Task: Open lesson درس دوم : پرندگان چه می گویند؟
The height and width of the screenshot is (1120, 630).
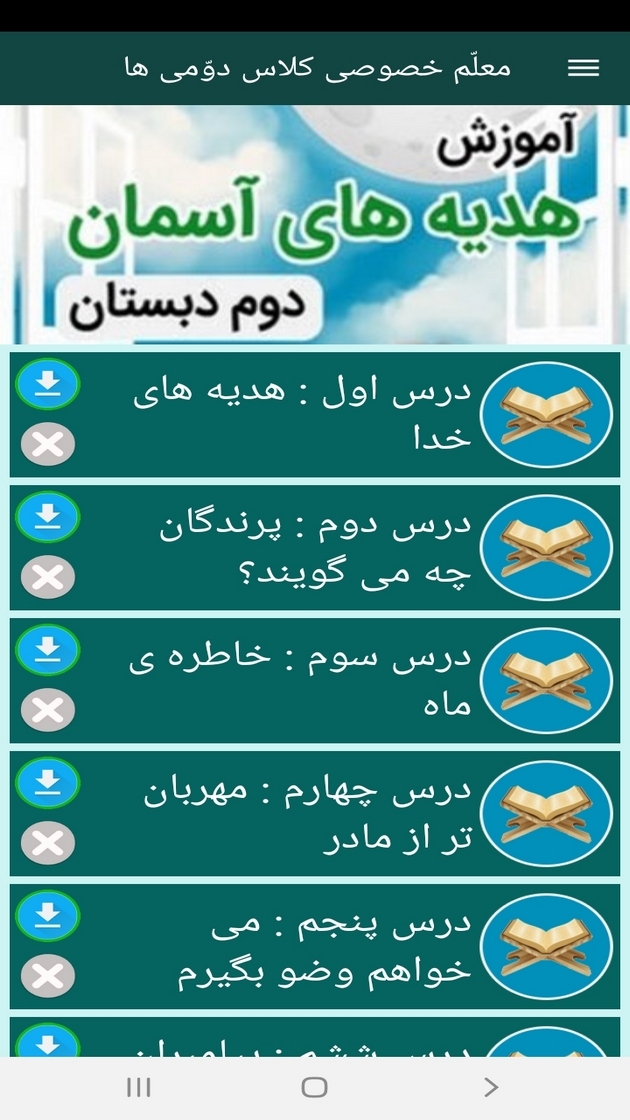Action: (300, 547)
